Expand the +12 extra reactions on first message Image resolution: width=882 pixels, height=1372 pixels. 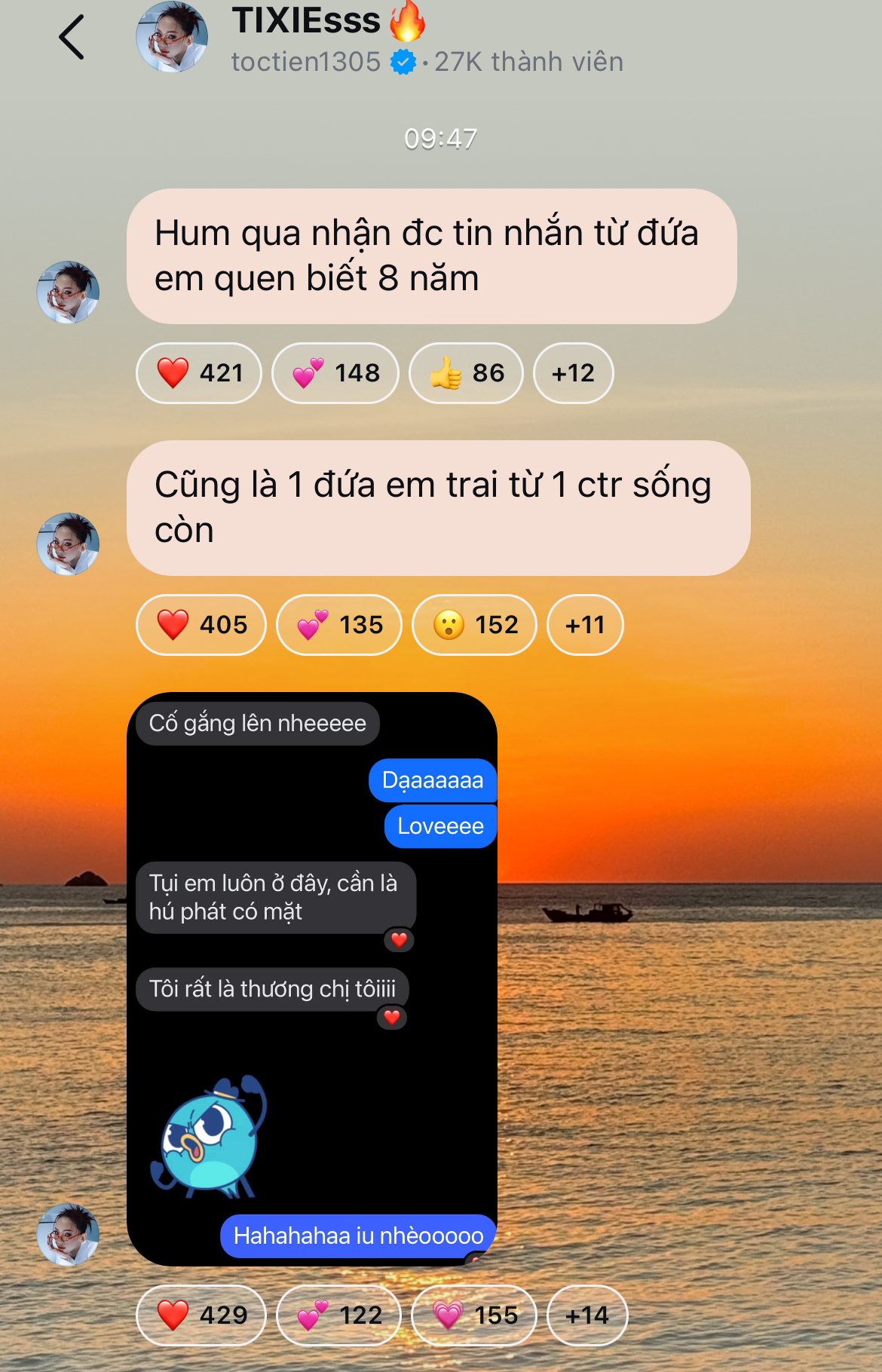click(573, 372)
